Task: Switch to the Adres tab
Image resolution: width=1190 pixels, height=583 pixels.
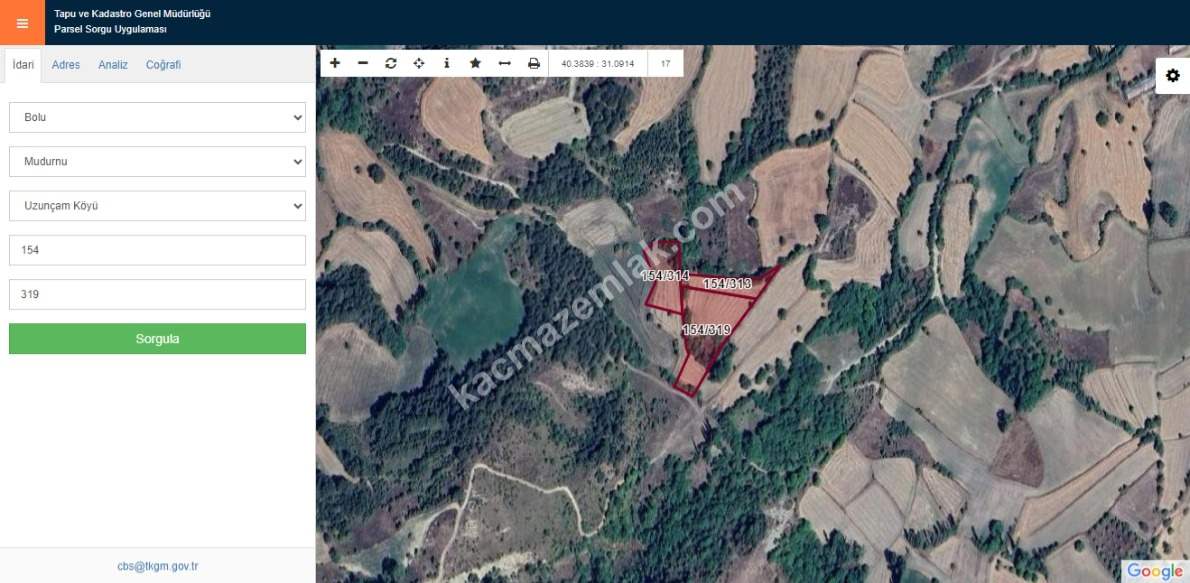Action: tap(66, 65)
